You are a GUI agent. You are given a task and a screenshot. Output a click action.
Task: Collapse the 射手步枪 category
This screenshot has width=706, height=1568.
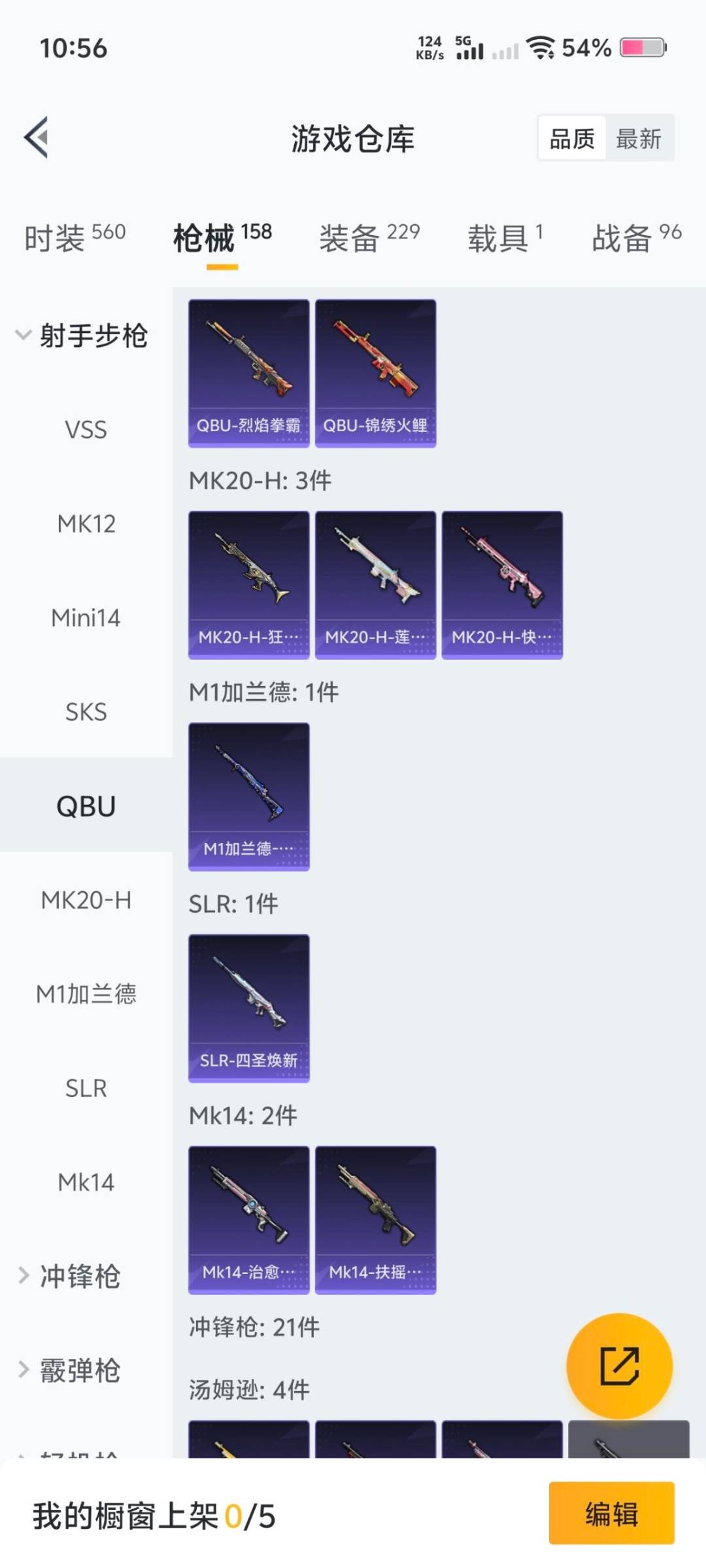click(x=82, y=336)
